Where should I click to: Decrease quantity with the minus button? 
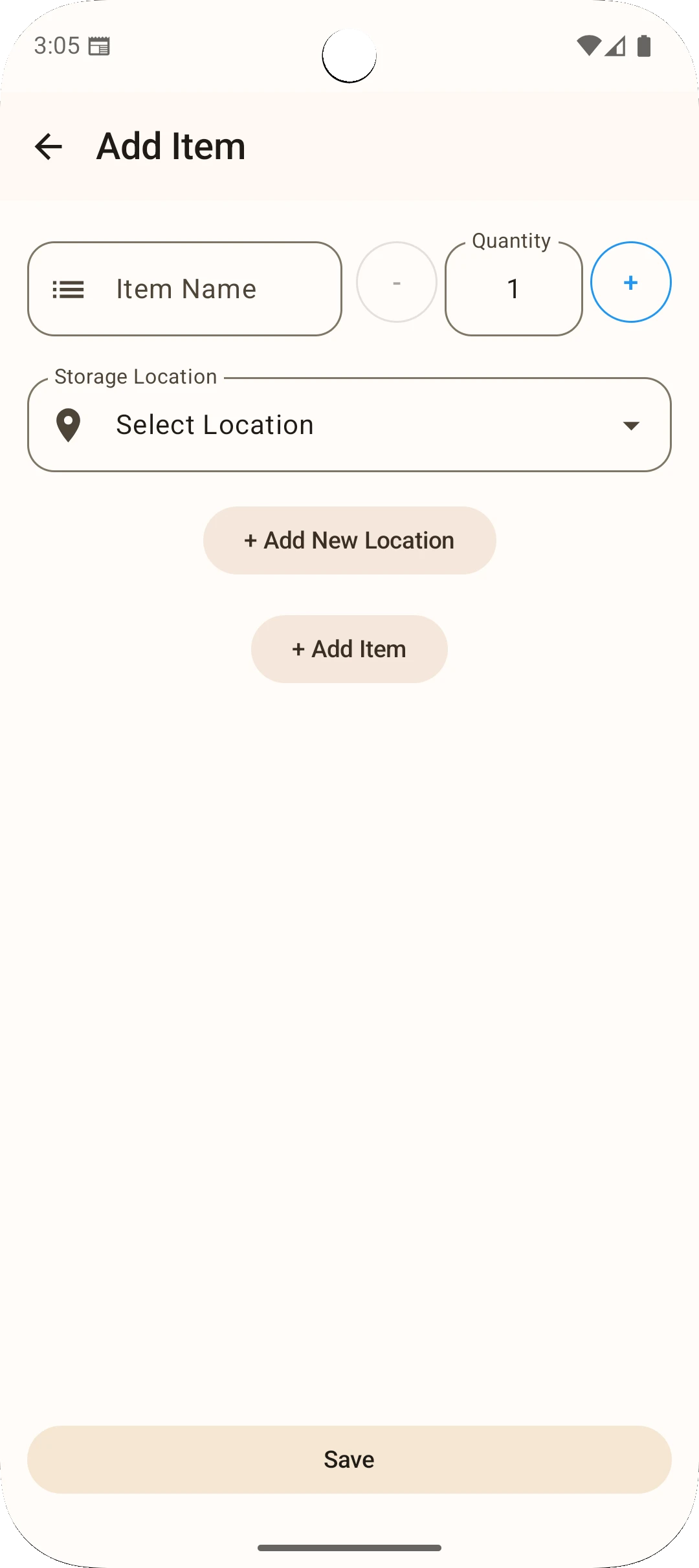pyautogui.click(x=396, y=282)
